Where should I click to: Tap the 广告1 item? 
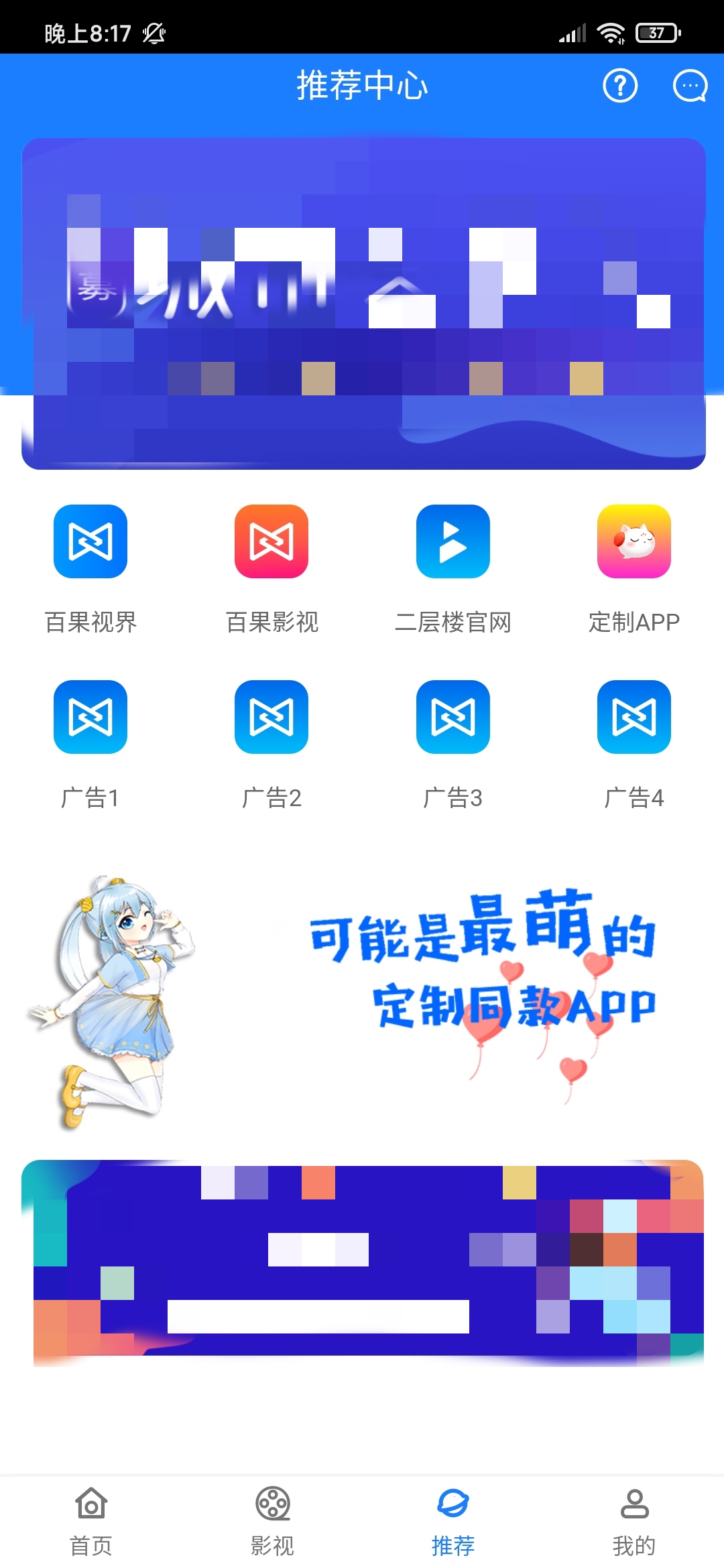coord(90,717)
